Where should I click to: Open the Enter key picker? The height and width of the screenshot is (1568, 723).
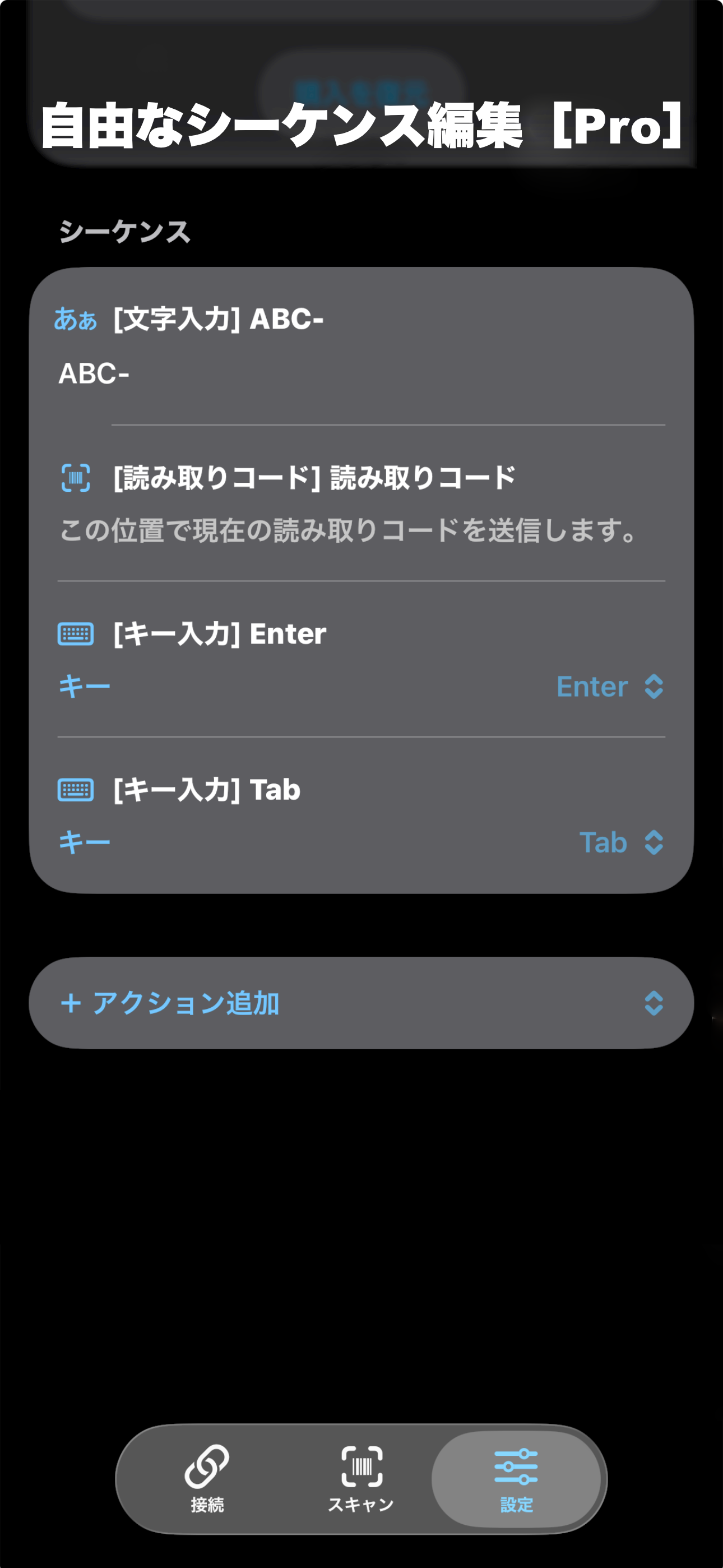pos(609,686)
